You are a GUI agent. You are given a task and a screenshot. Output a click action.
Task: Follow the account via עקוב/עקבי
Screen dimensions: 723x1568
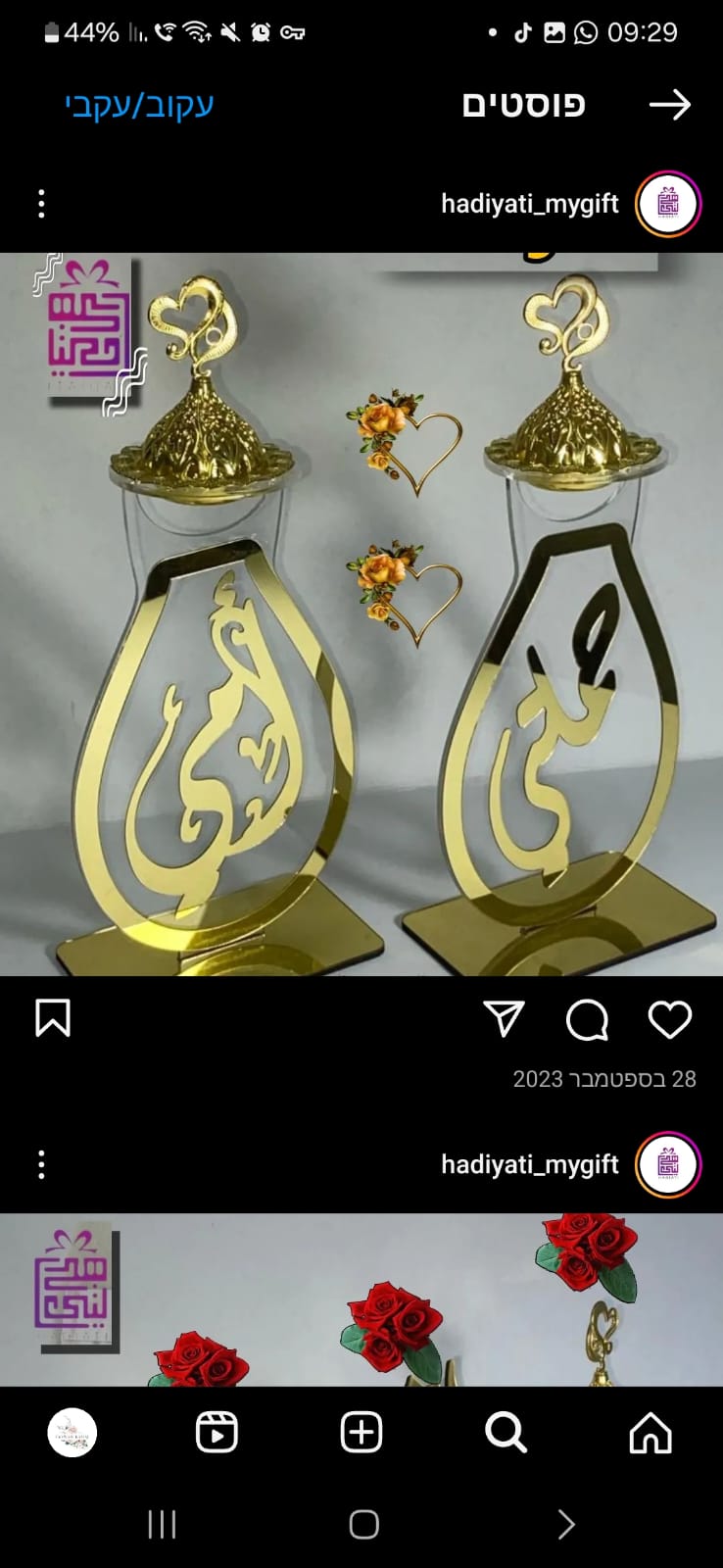(x=139, y=105)
